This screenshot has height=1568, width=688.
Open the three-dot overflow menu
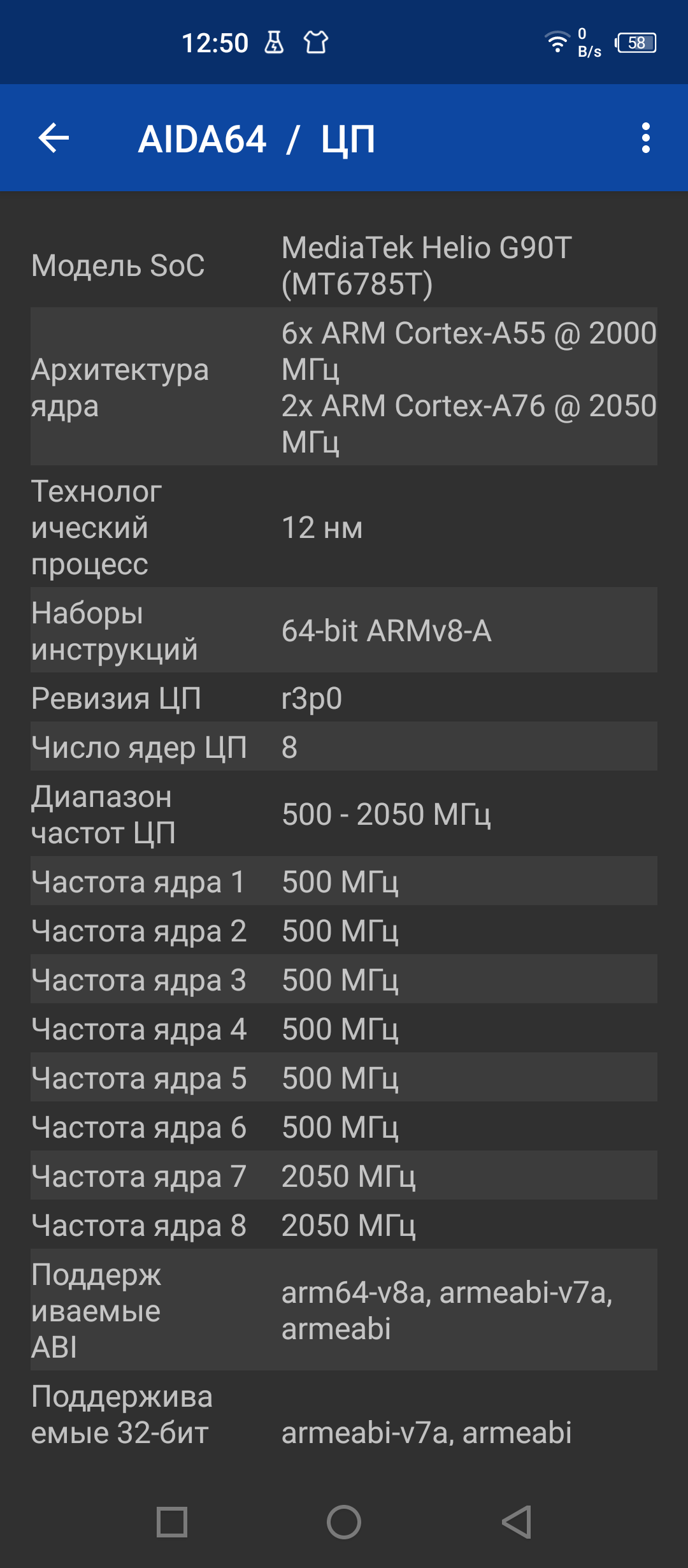tap(645, 138)
